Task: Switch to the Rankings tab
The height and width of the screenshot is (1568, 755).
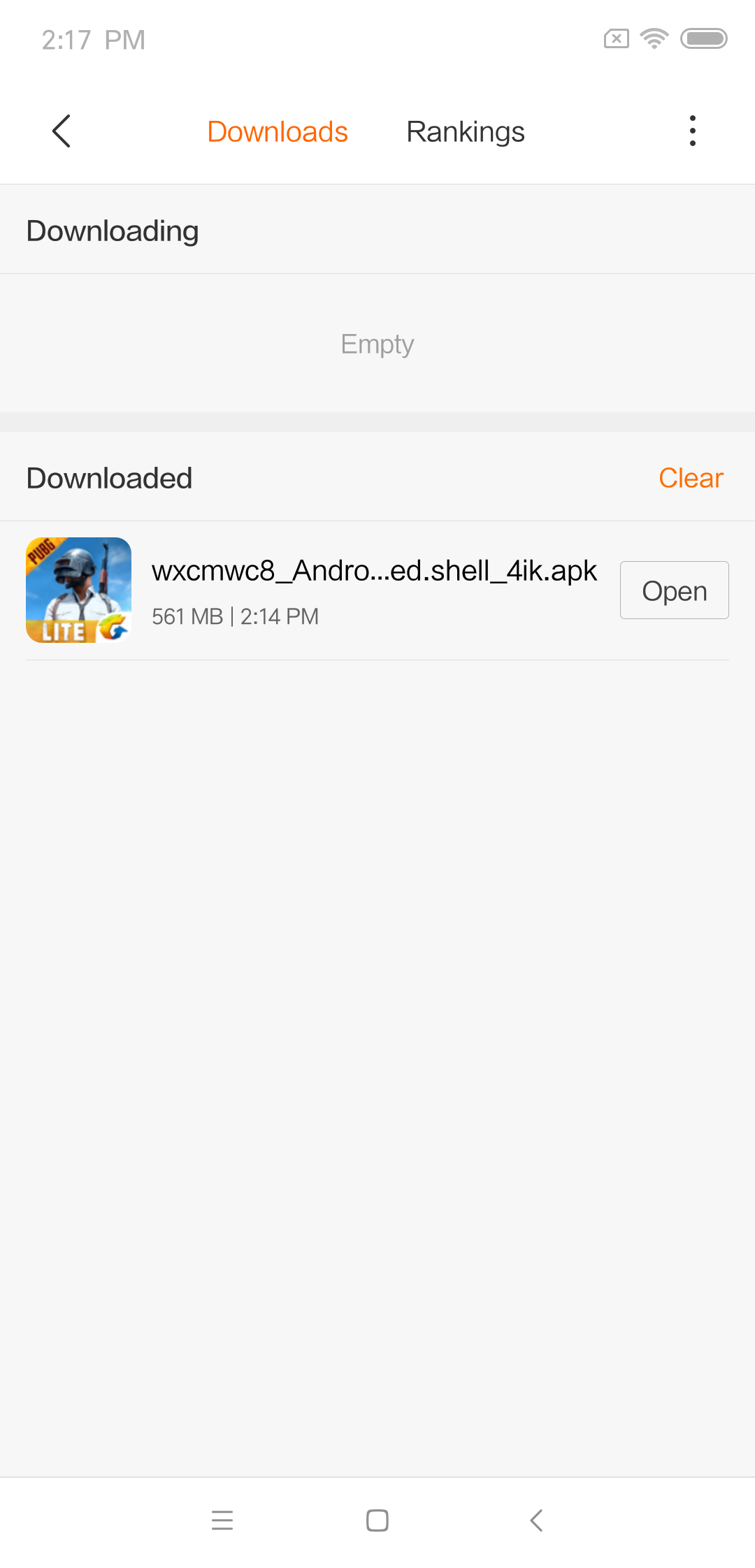Action: [466, 131]
